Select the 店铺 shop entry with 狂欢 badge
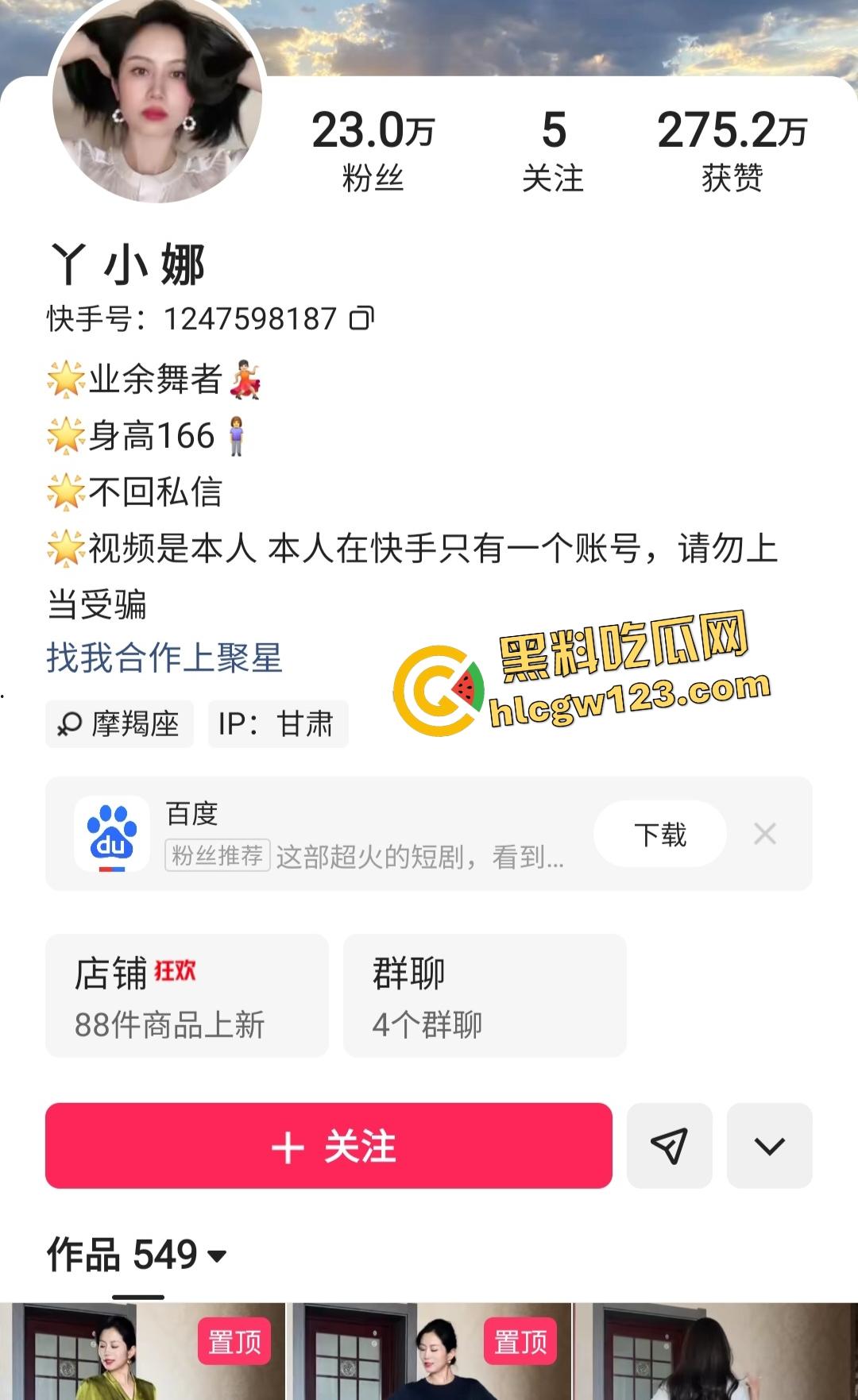Screen dimensions: 858x1400 (x=187, y=995)
